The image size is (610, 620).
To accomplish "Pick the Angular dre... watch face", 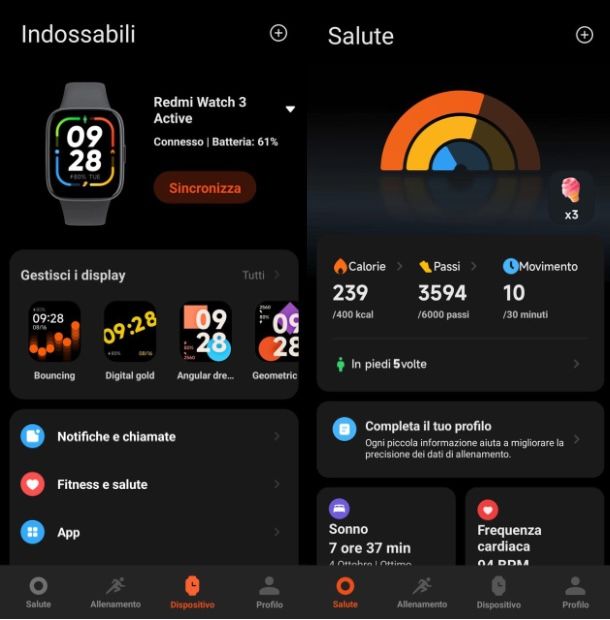I will (x=206, y=335).
